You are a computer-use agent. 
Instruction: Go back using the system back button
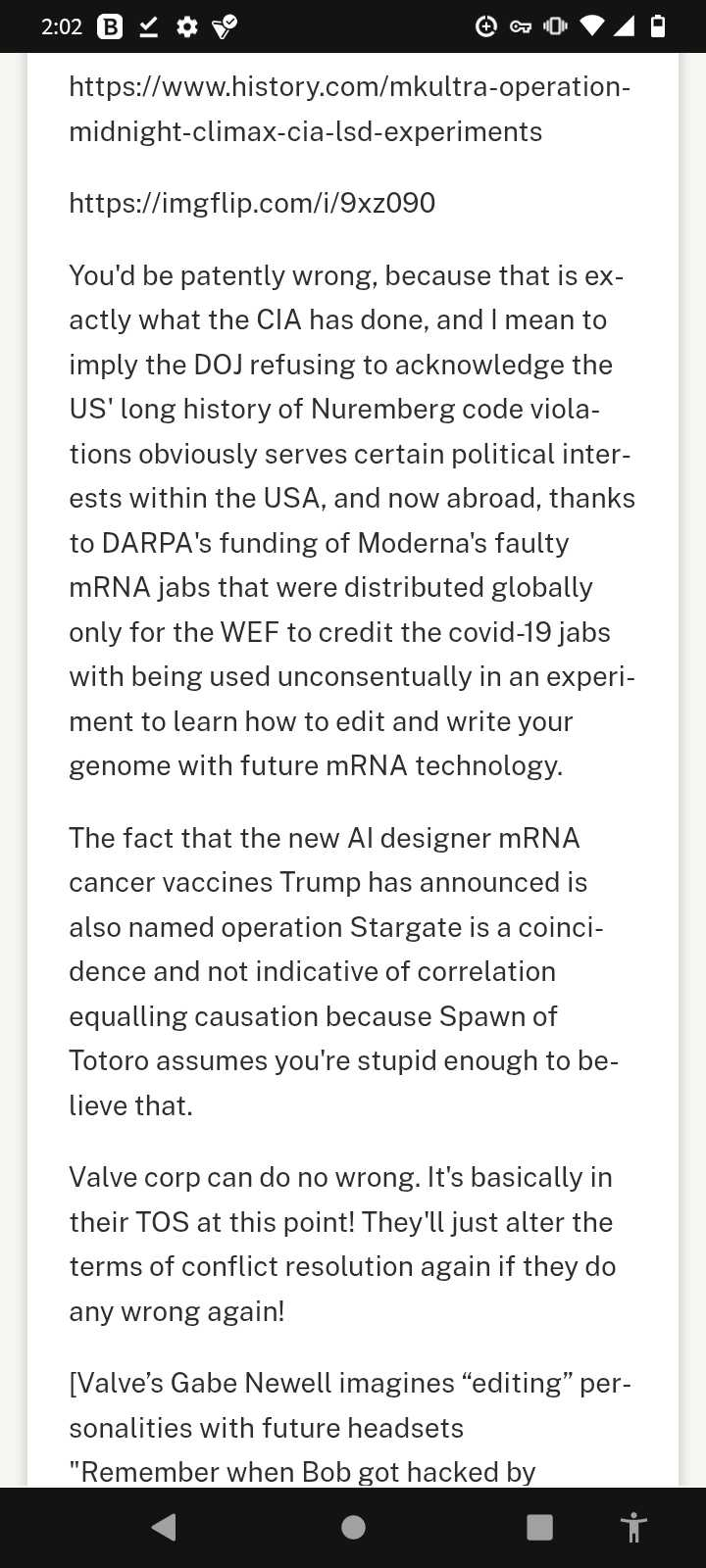[165, 1527]
